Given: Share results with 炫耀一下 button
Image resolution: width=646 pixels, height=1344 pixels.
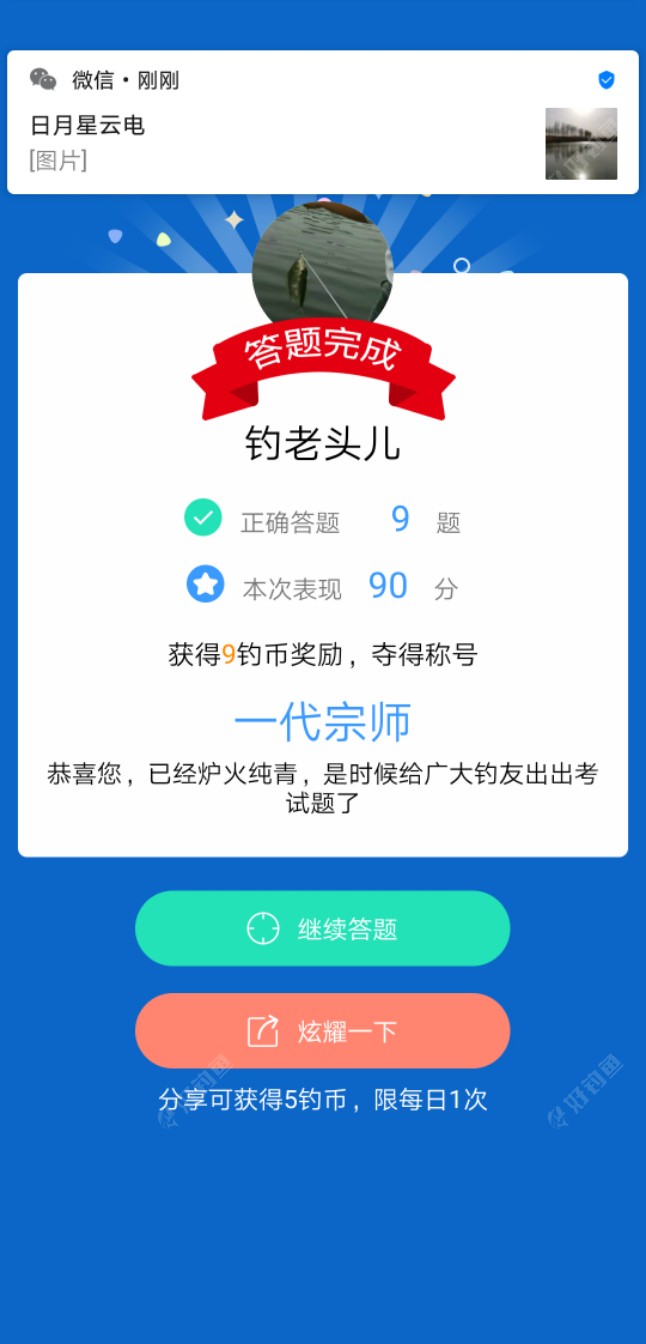Looking at the screenshot, I should [x=322, y=1030].
